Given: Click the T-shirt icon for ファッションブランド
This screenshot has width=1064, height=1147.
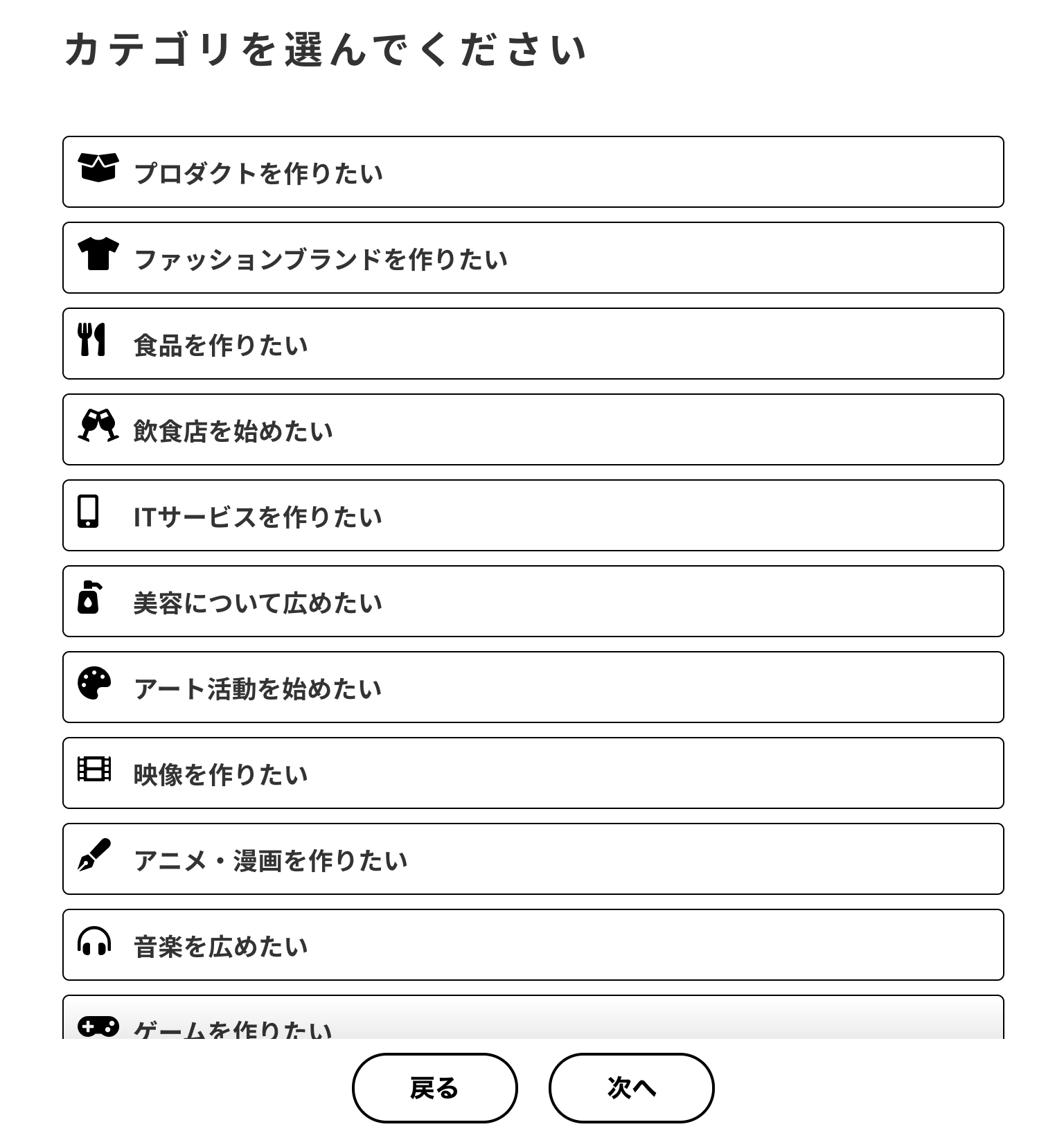Looking at the screenshot, I should 97,256.
